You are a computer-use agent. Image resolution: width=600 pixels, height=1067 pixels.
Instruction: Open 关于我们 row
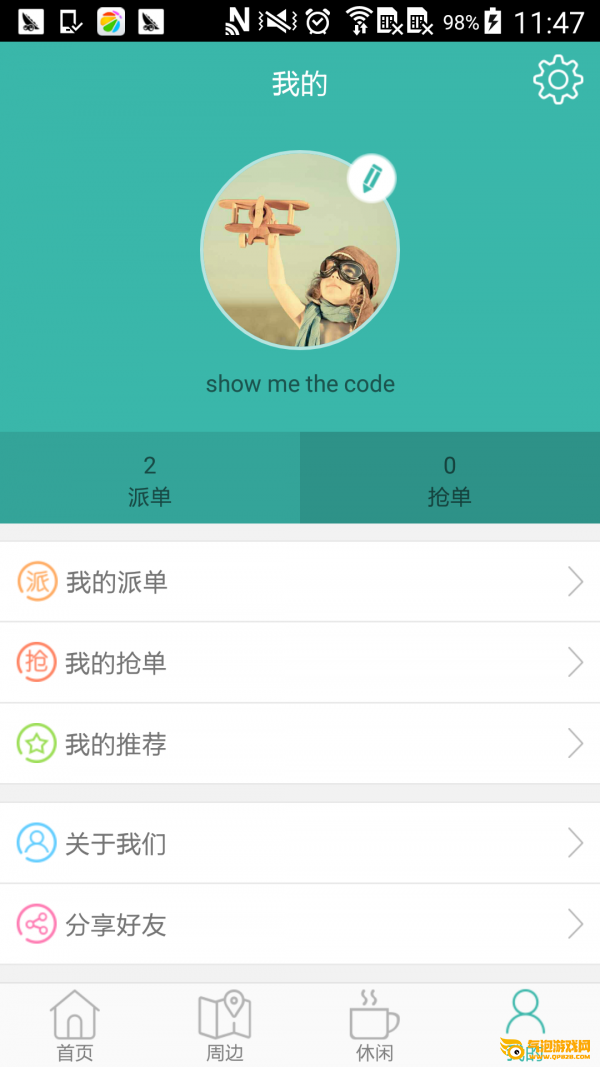pyautogui.click(x=300, y=843)
